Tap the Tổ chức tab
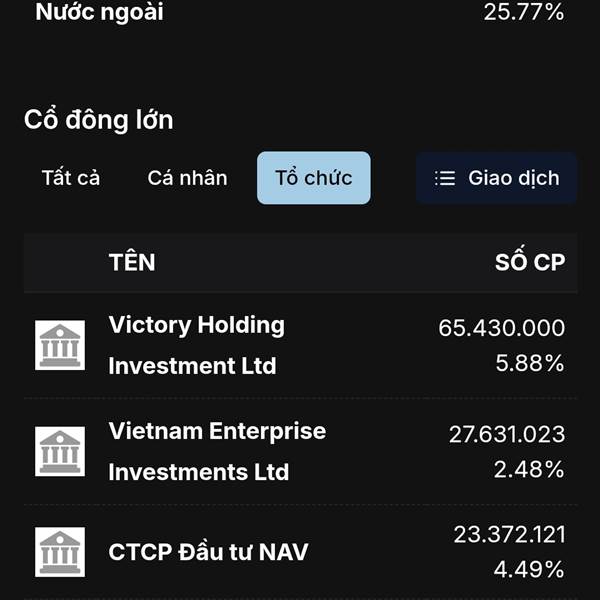600x600 pixels. tap(313, 178)
